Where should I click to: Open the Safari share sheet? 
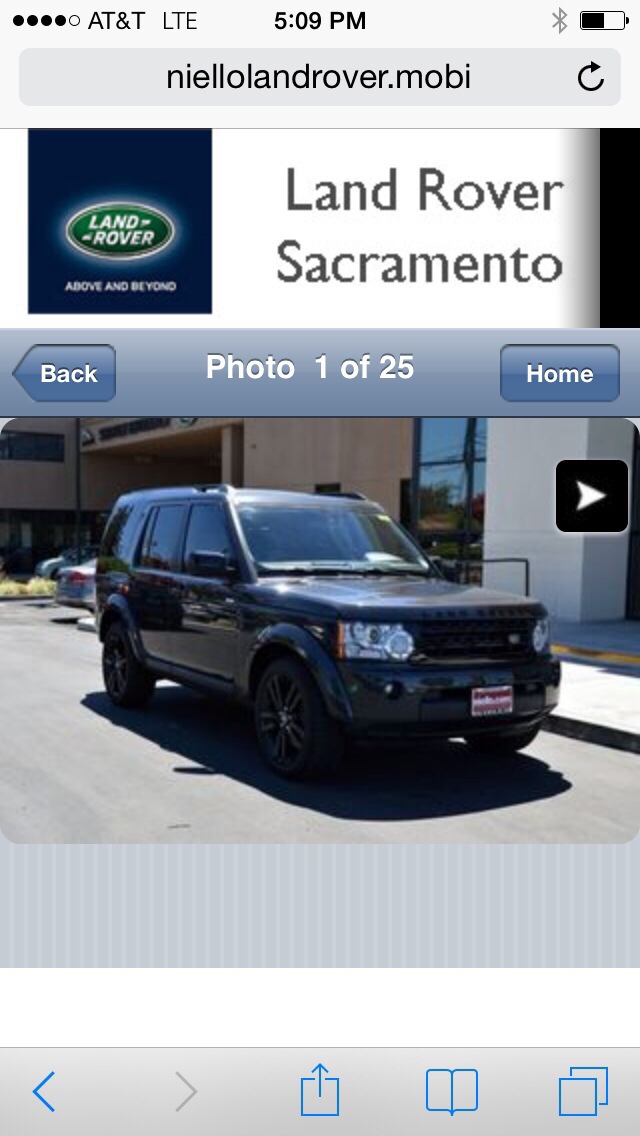pyautogui.click(x=320, y=1090)
